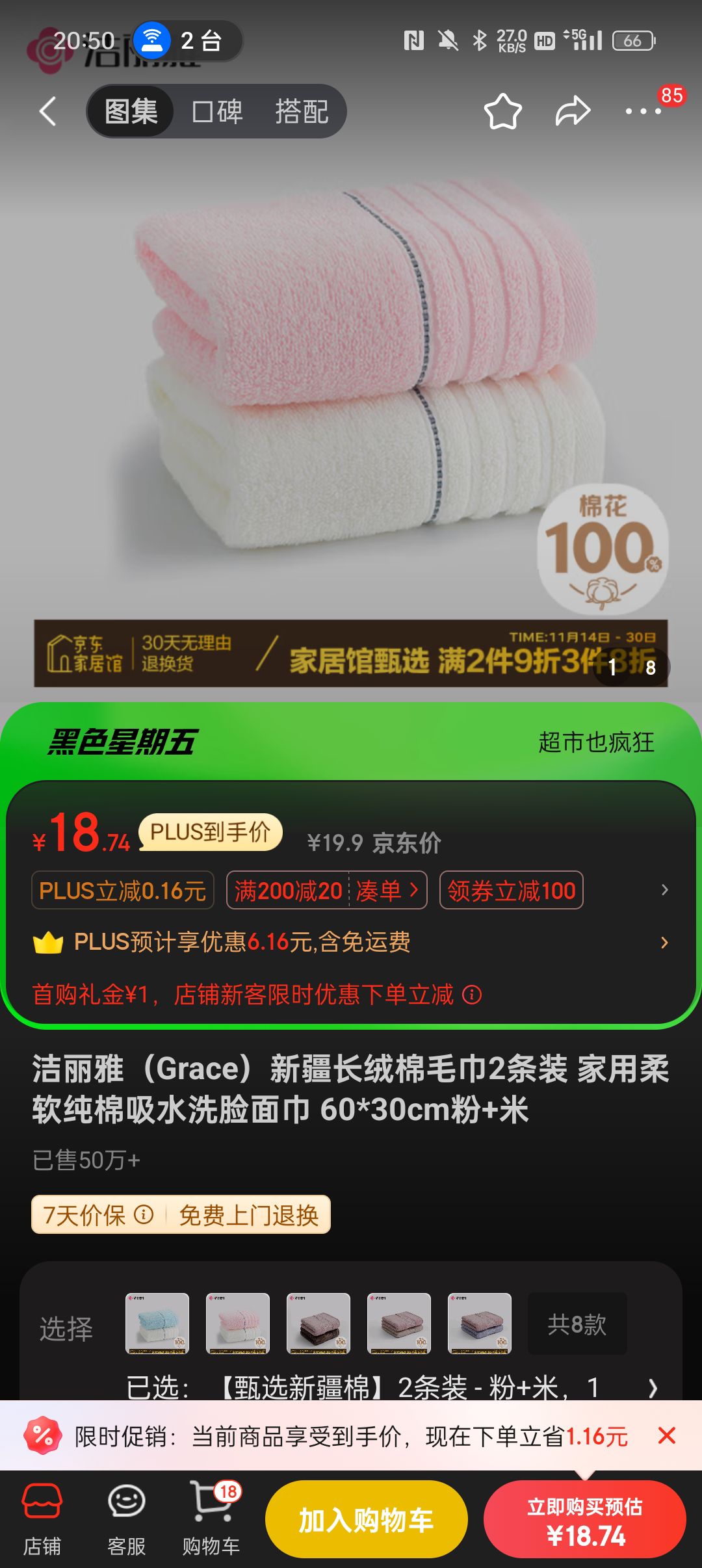Screen dimensions: 702x1568
Task: View 首购礼金 info icon details
Action: (x=472, y=995)
